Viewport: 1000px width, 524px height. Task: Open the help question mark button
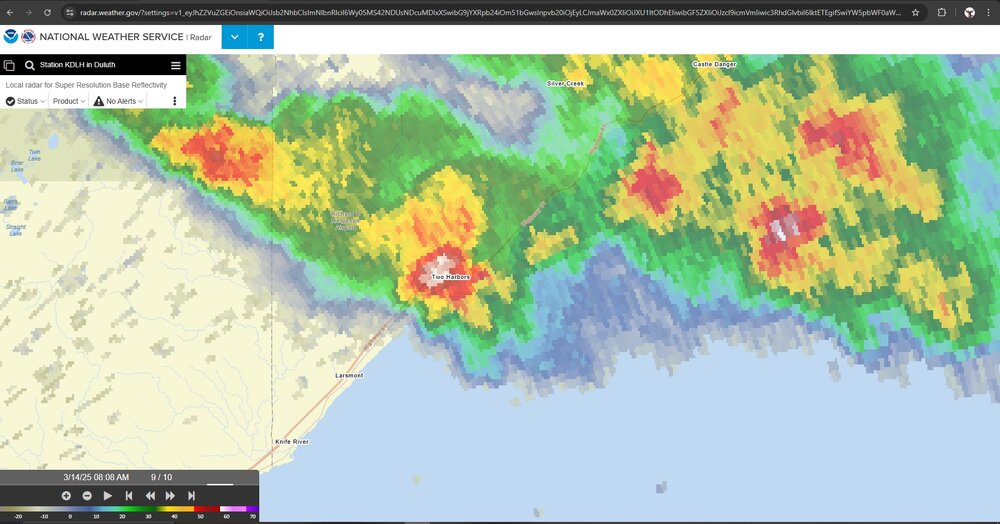[x=260, y=37]
